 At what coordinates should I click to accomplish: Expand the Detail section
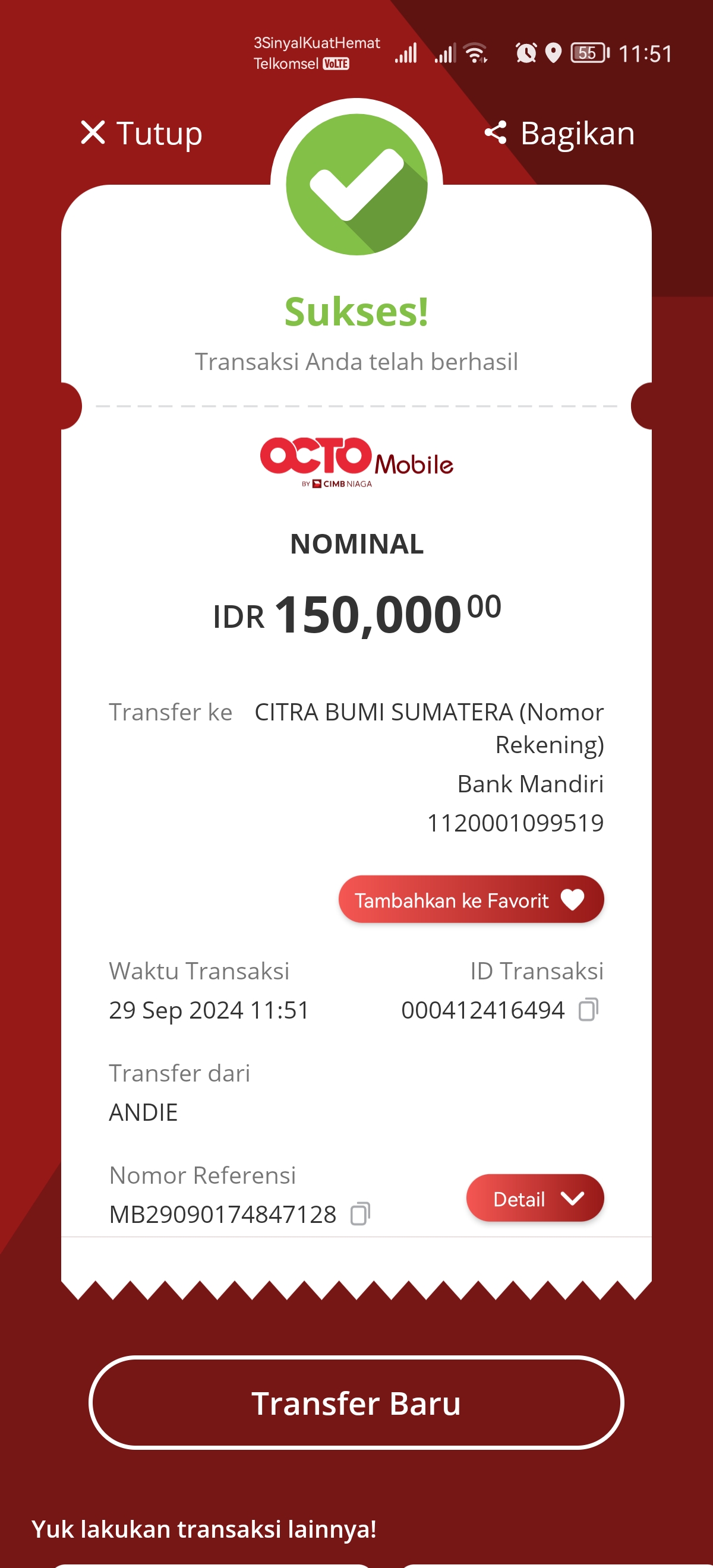click(x=535, y=1198)
